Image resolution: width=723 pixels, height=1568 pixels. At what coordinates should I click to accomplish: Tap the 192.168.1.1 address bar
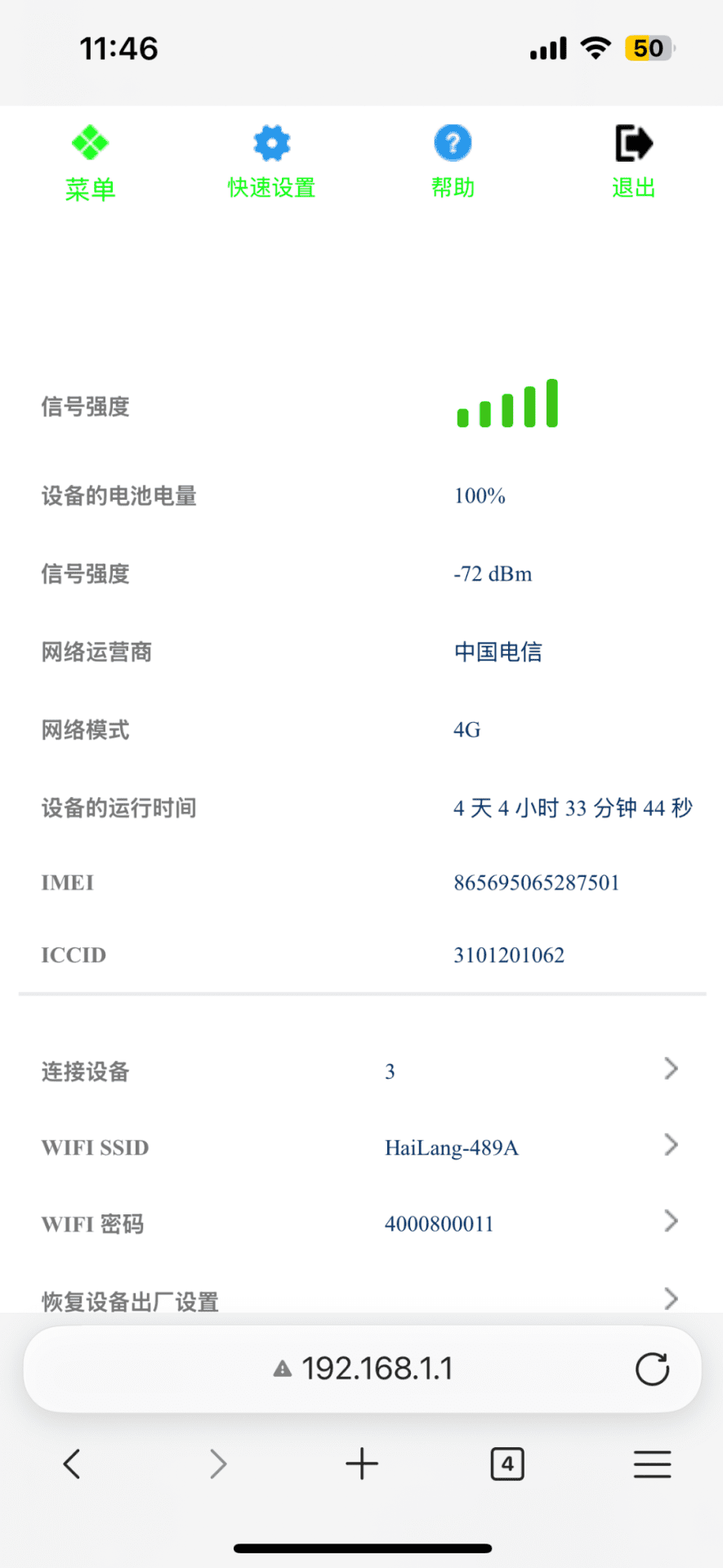tap(362, 1369)
